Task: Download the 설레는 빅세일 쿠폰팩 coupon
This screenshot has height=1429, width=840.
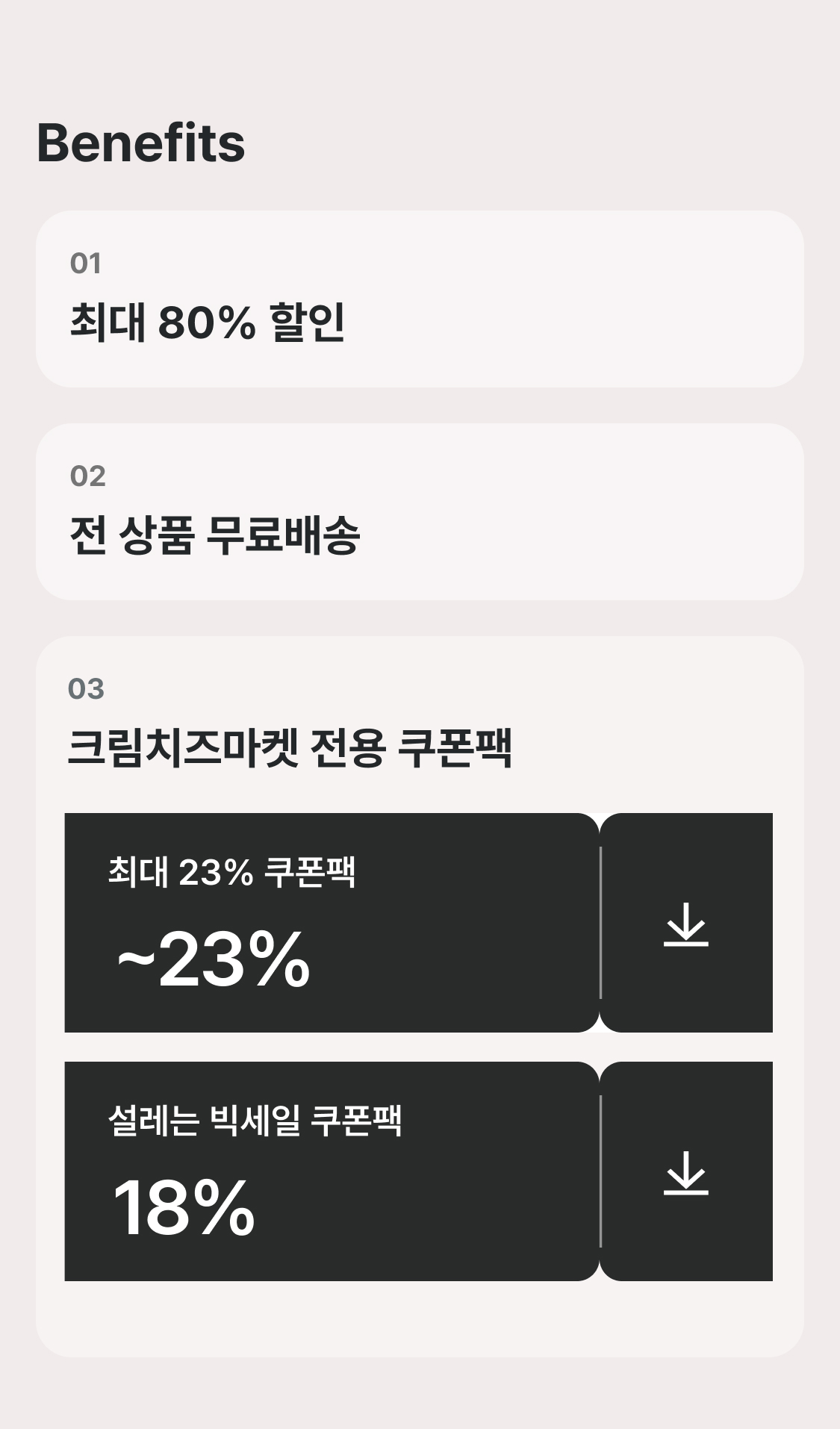Action: 685,1172
